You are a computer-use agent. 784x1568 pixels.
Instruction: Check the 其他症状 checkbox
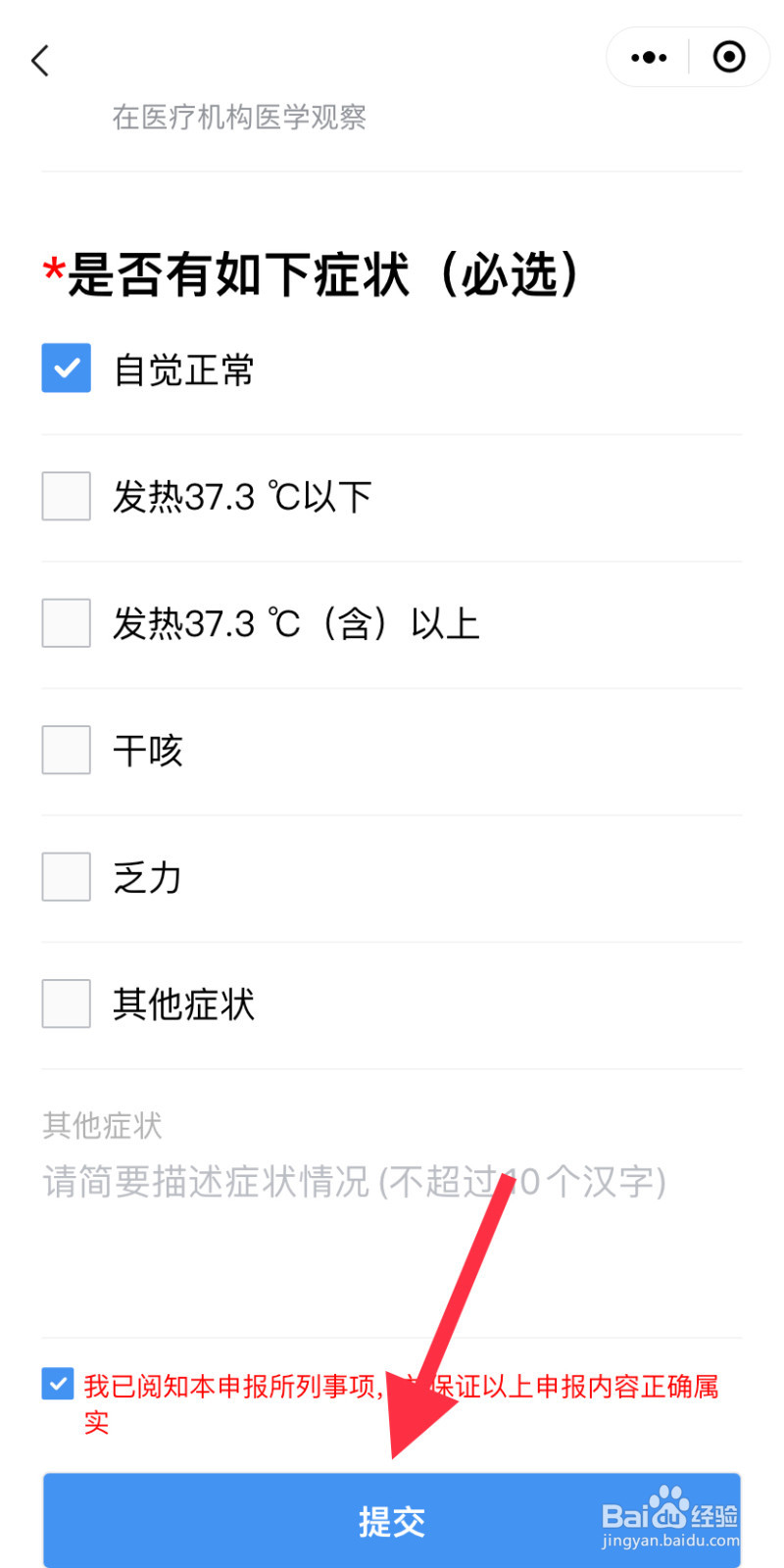[x=66, y=1004]
